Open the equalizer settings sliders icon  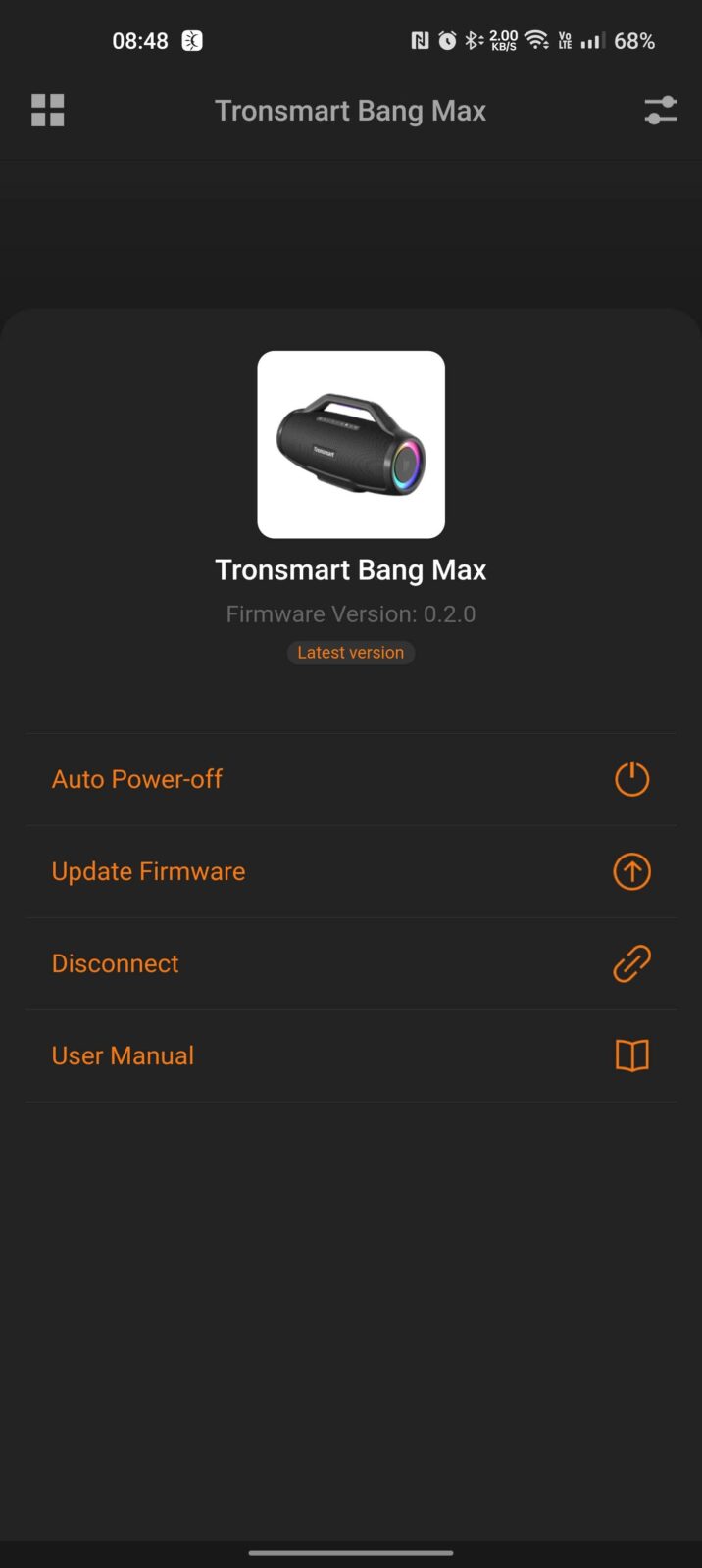tap(661, 110)
